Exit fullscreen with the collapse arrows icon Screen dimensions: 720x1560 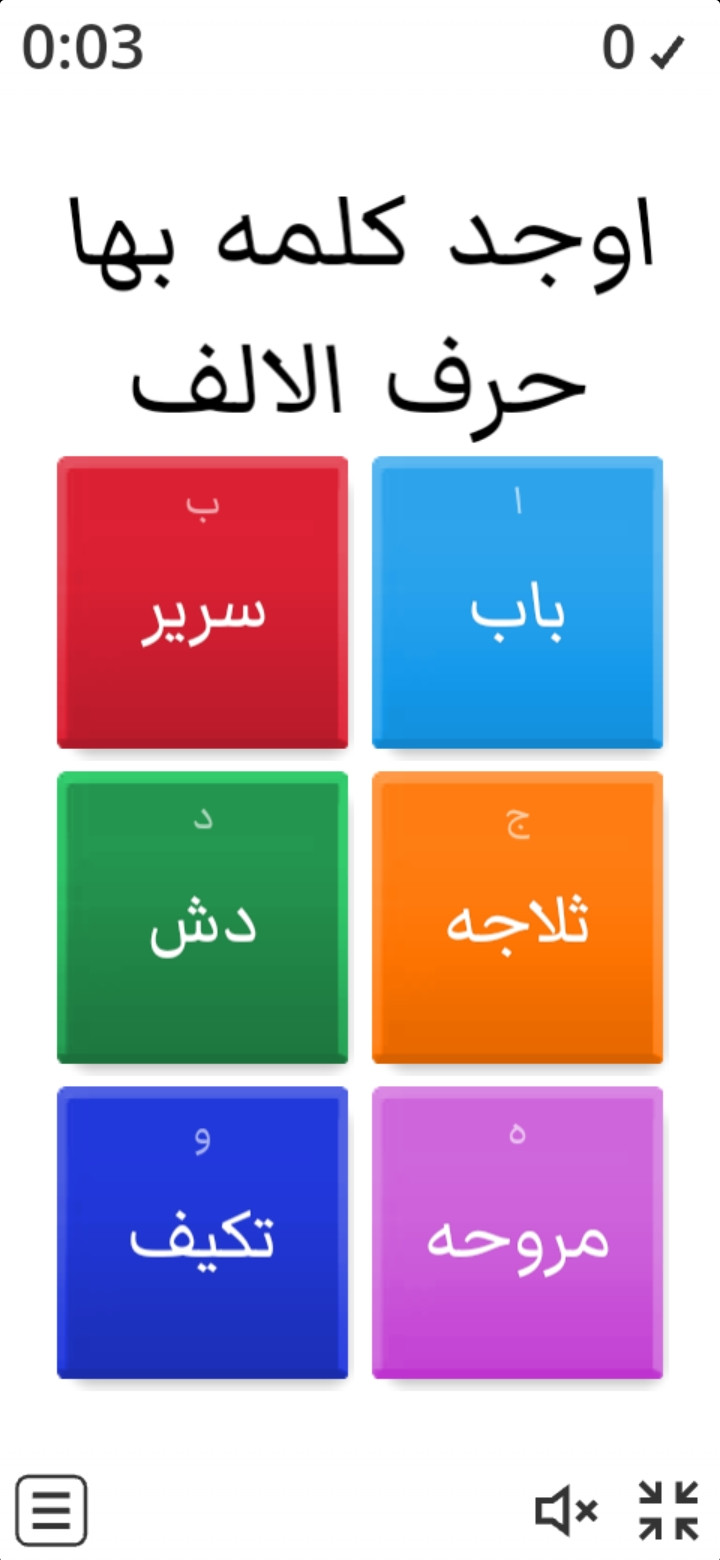668,1510
